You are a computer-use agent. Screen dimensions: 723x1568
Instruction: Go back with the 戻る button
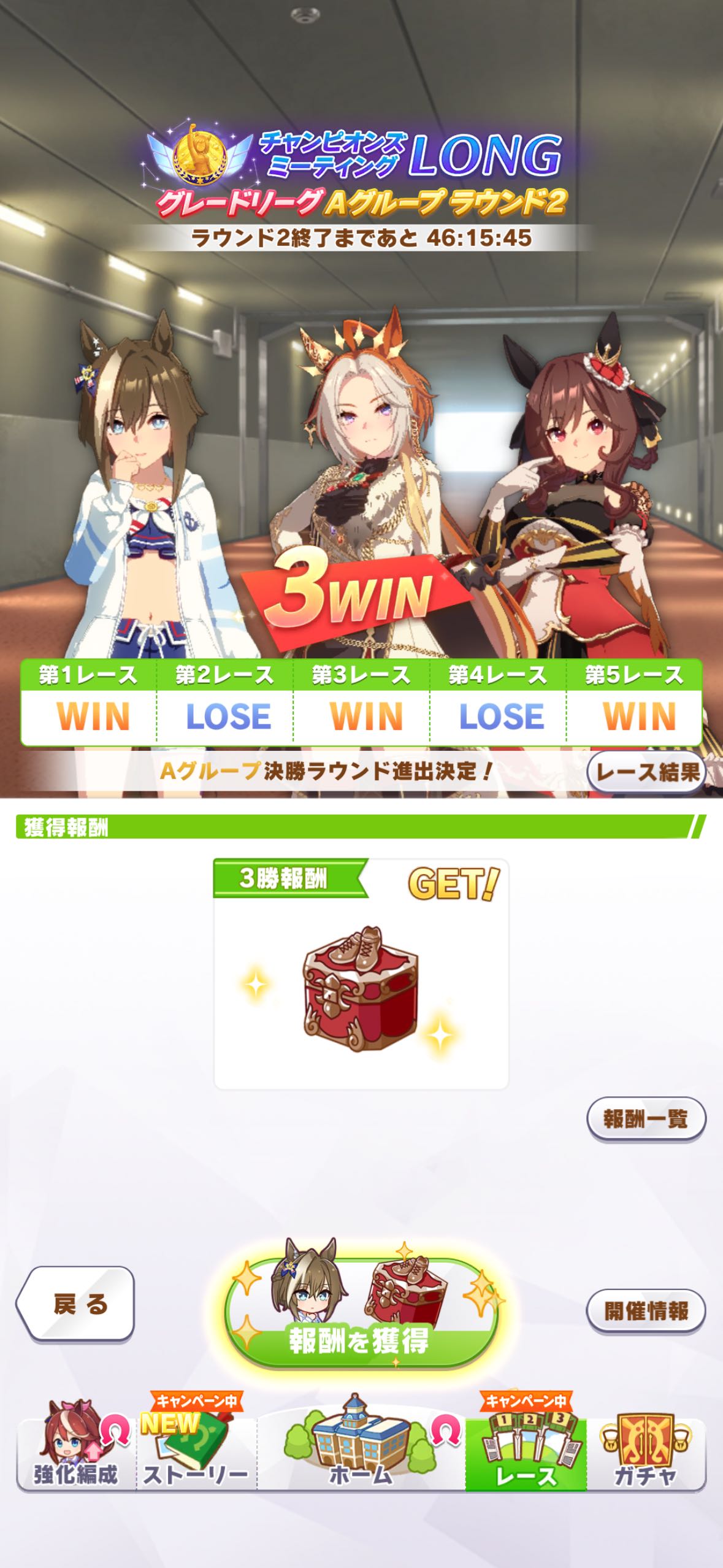click(75, 1303)
